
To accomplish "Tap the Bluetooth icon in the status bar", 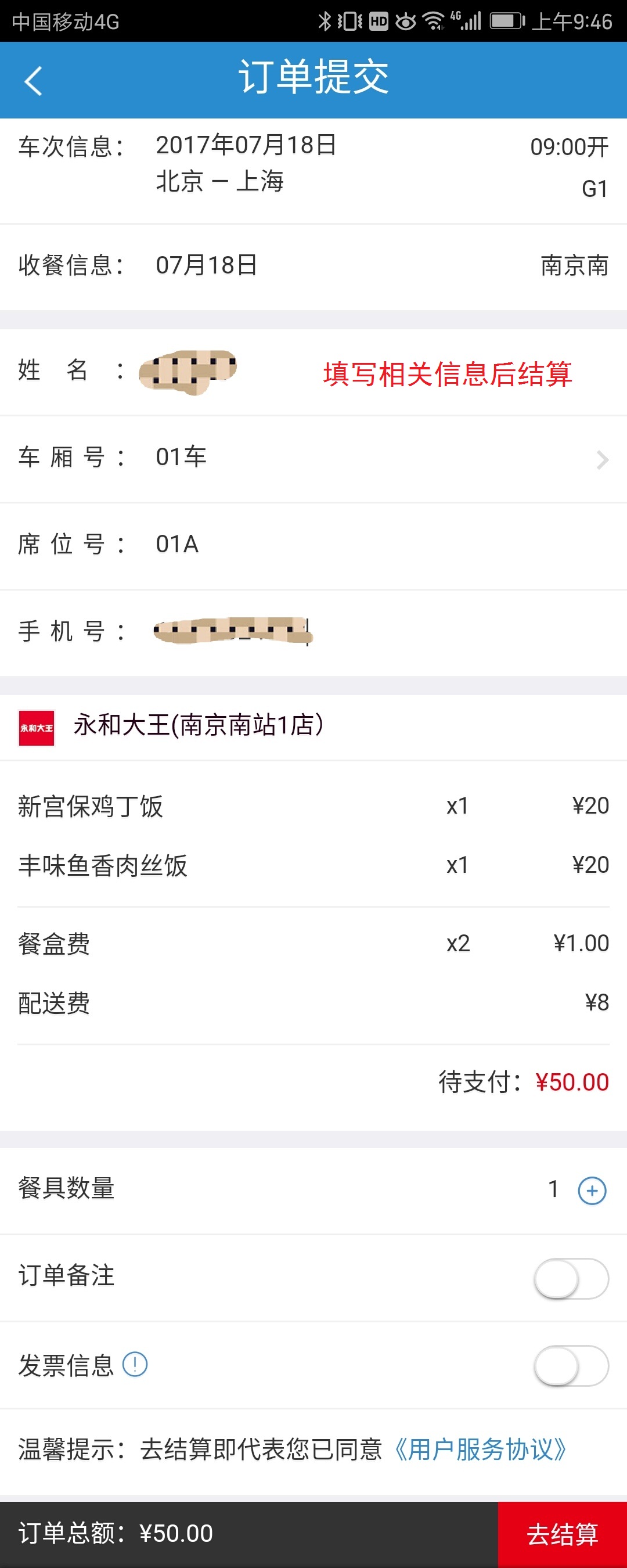I will [326, 20].
